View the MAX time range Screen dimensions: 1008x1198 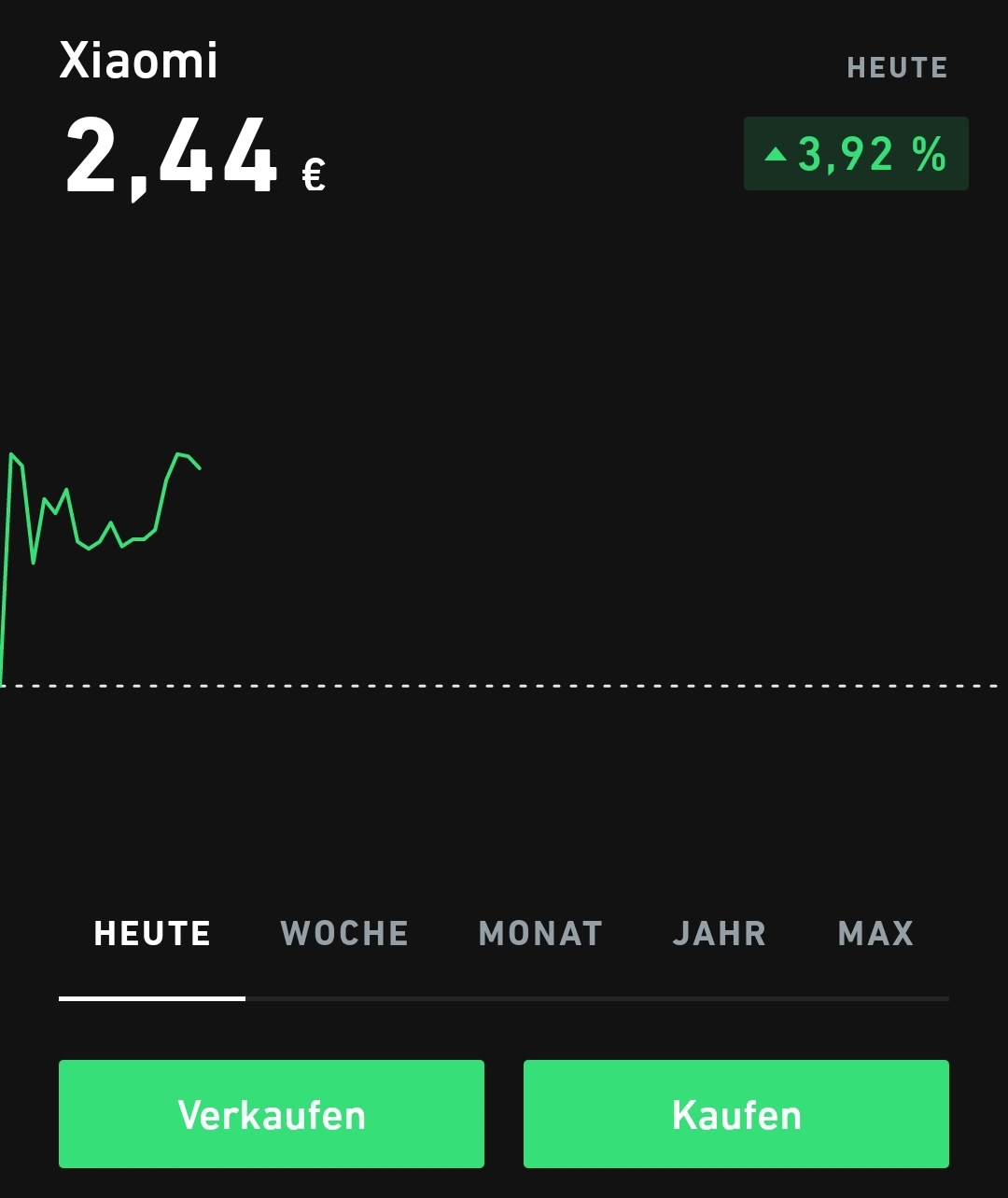point(875,934)
